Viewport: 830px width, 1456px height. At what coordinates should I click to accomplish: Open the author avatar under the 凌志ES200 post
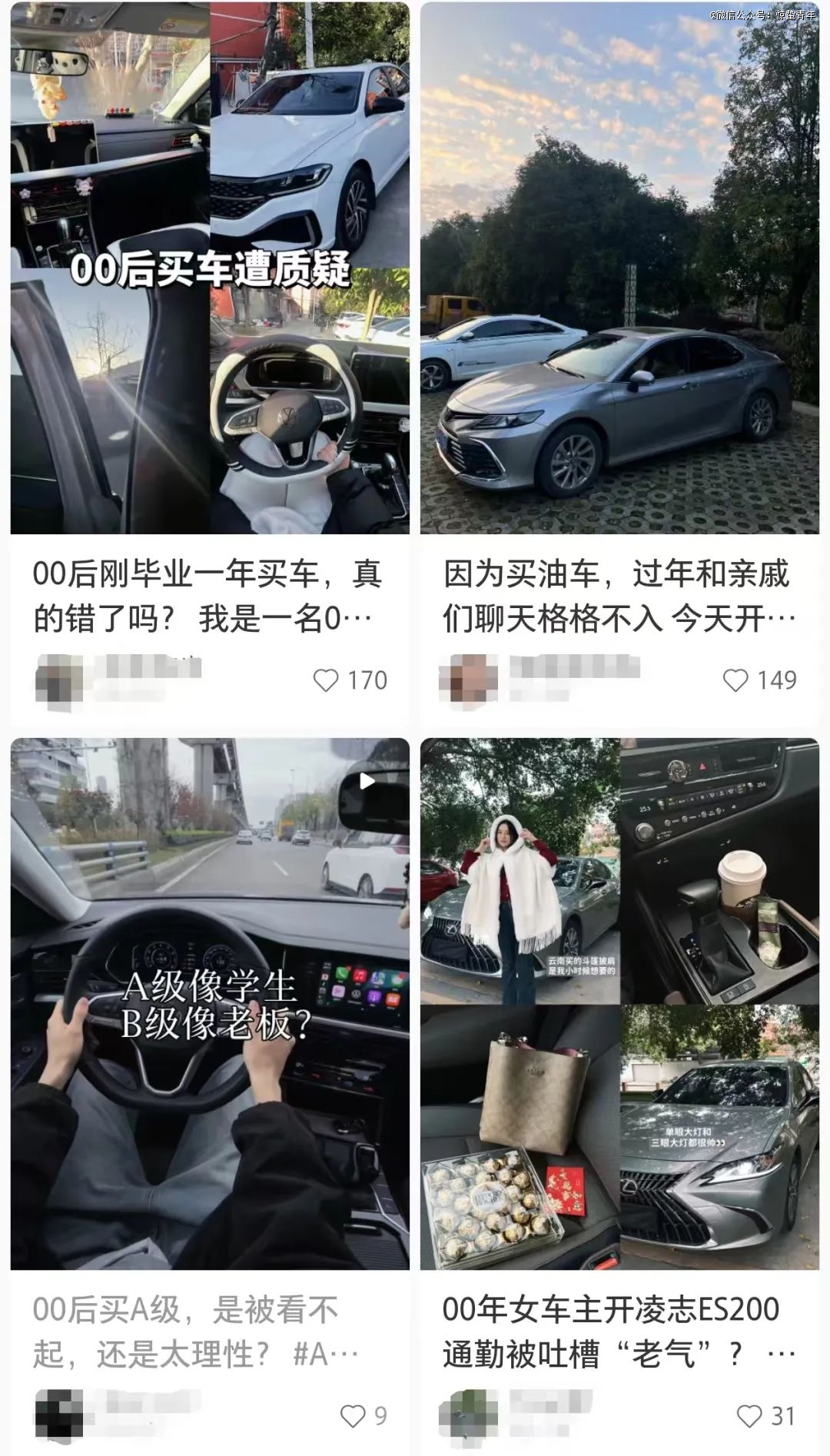click(x=468, y=1416)
